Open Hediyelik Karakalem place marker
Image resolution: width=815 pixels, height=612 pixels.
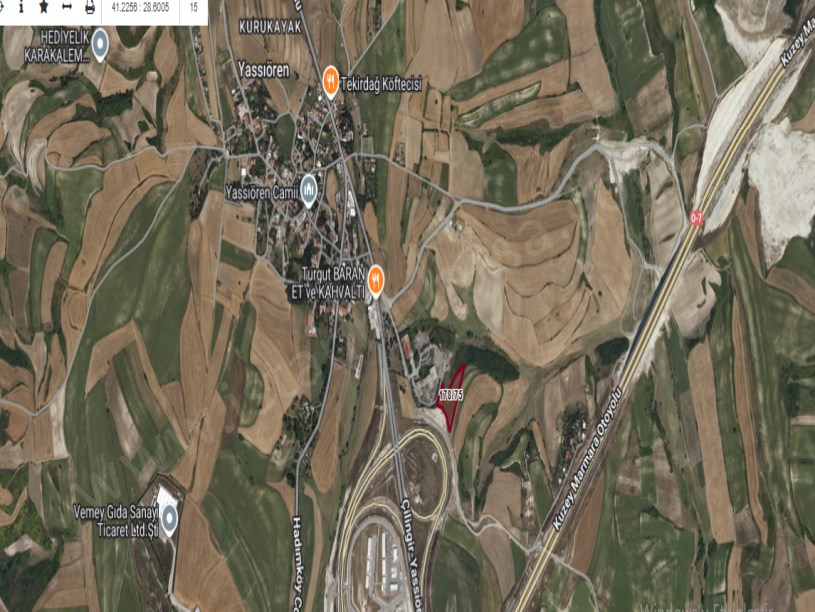coord(100,48)
